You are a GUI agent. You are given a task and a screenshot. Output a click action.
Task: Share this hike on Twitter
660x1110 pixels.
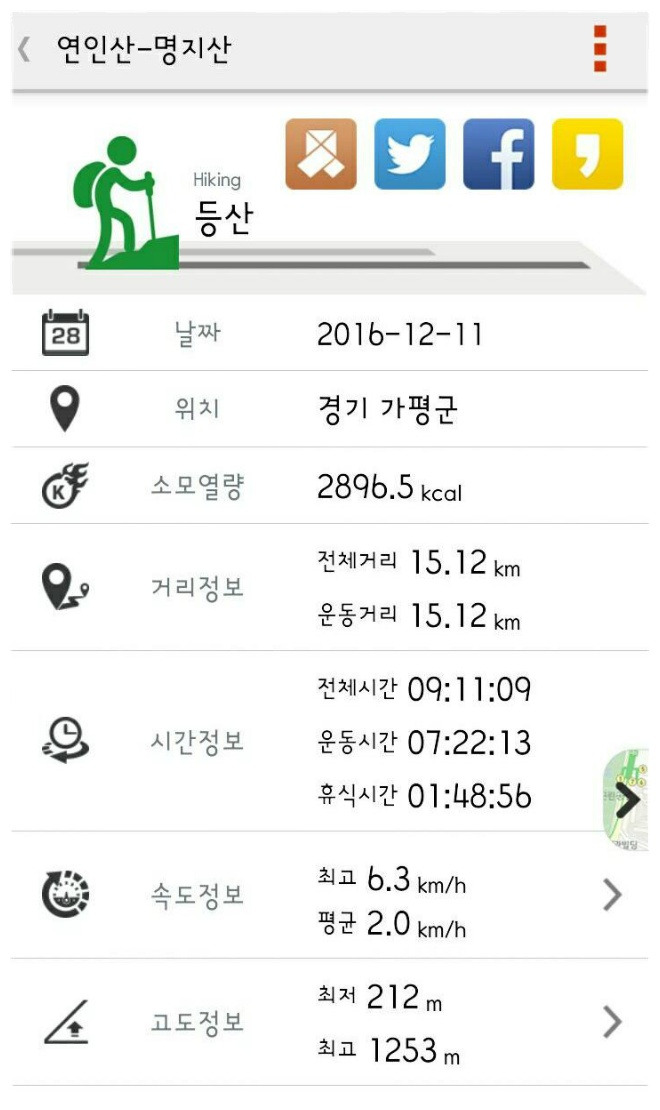410,154
